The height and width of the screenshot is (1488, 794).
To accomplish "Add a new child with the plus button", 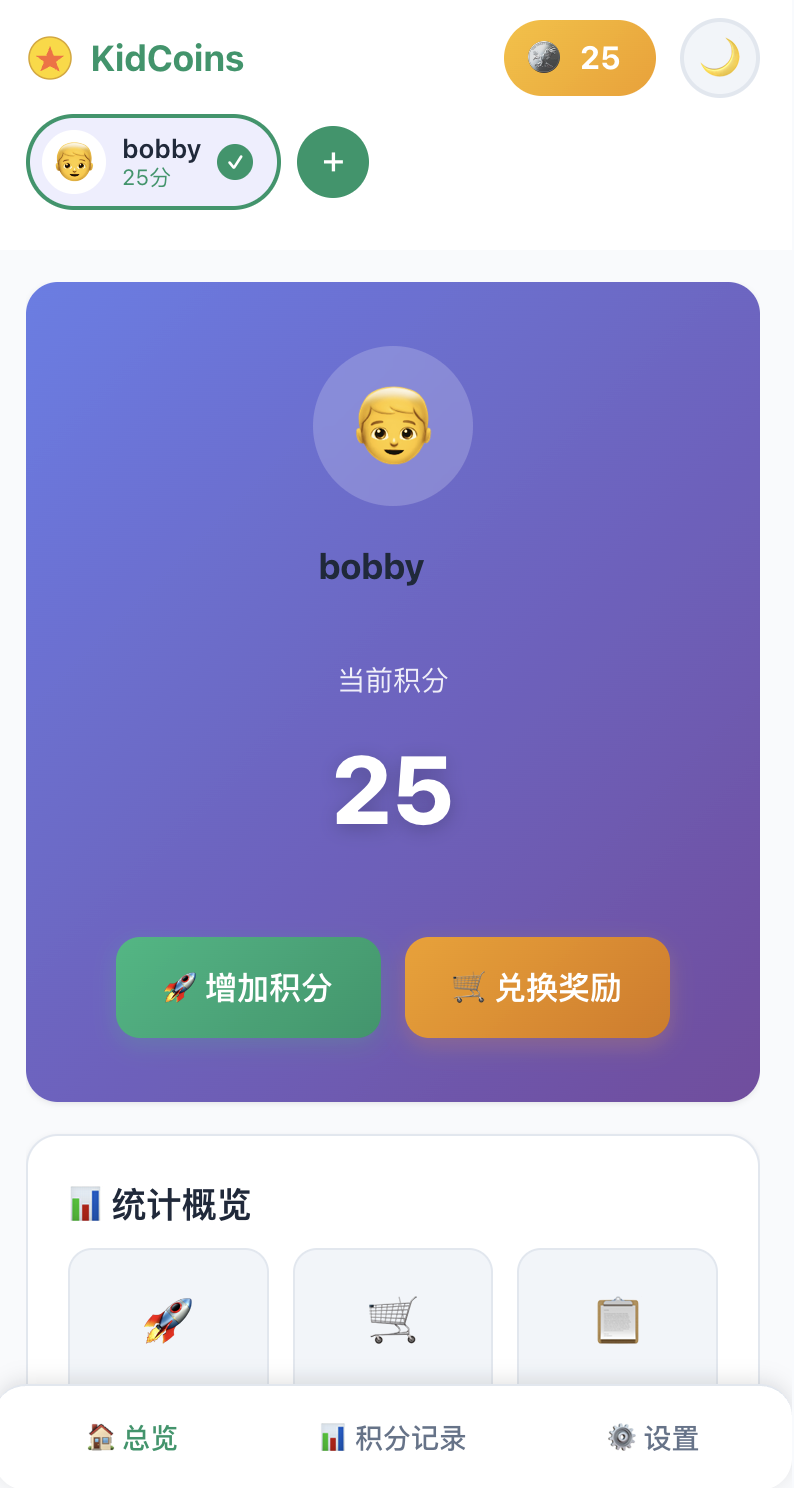I will 333,162.
